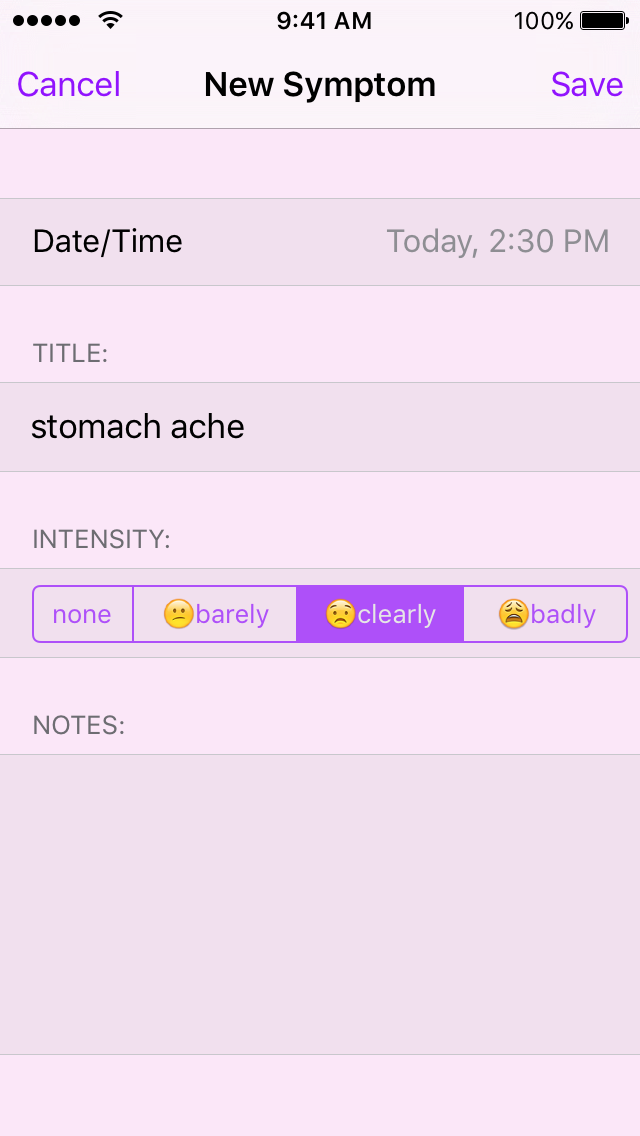Set intensity to none
This screenshot has height=1136, width=640.
coord(83,614)
